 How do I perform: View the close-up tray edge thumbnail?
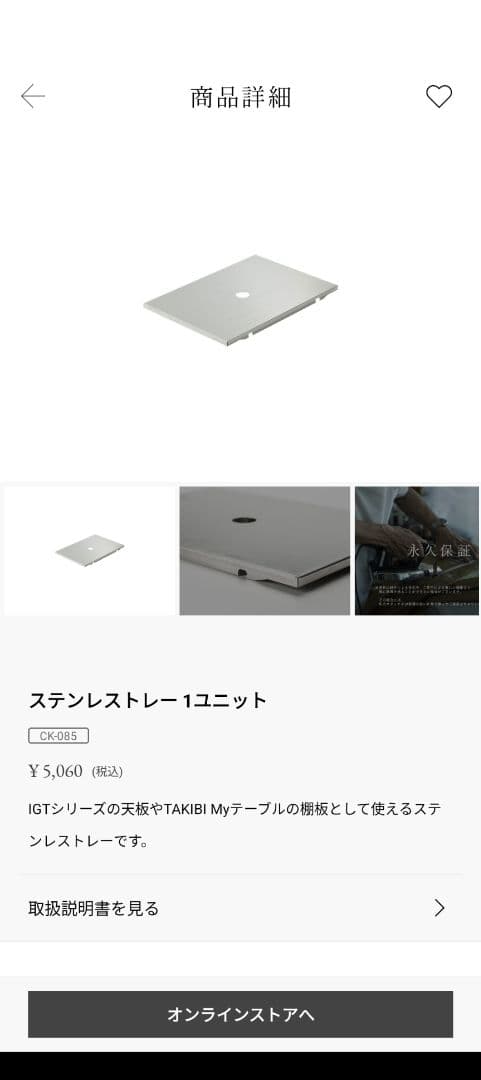coord(265,550)
